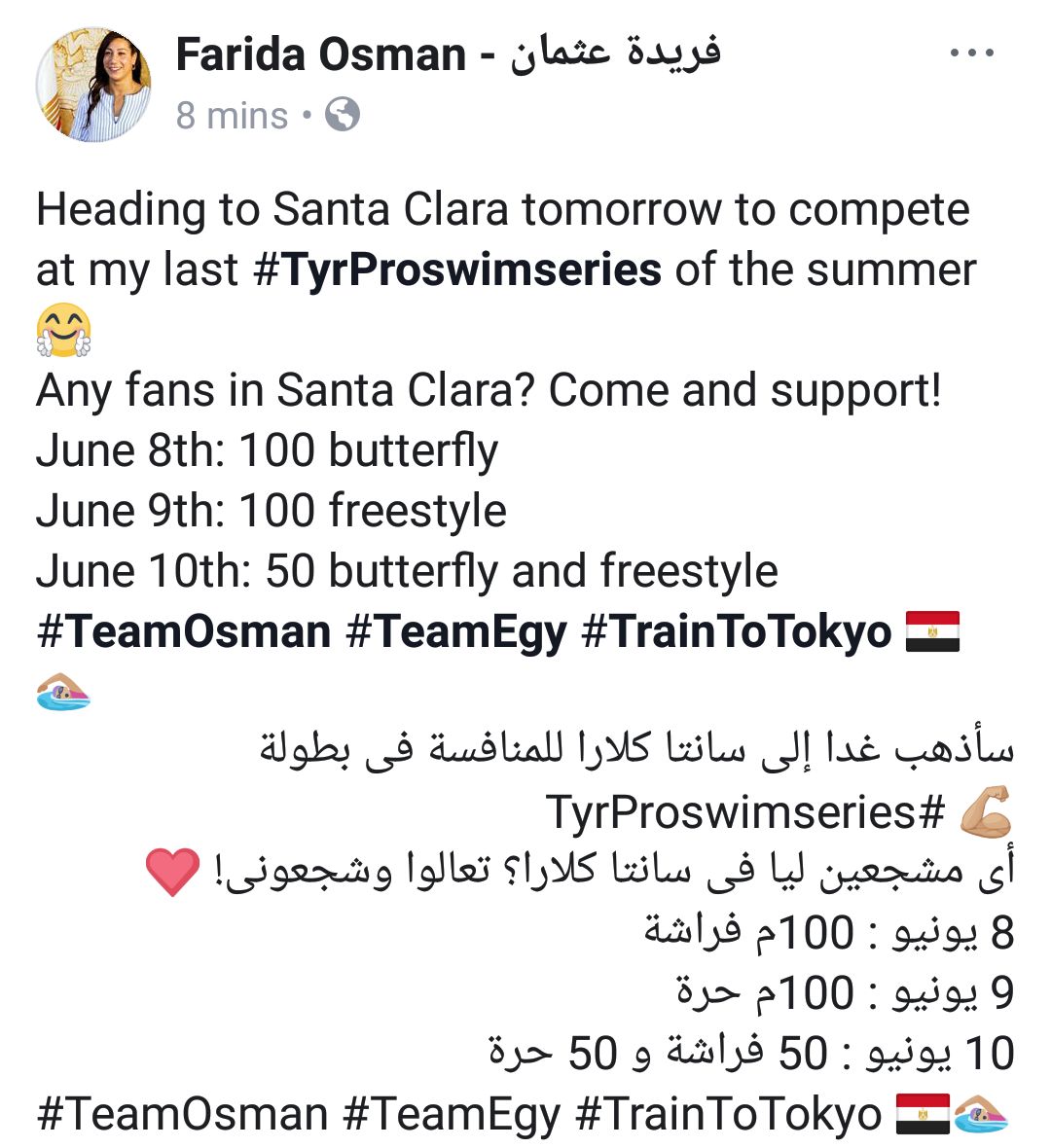The height and width of the screenshot is (1148, 1051).
Task: Open the three-dot post options menu
Action: (x=973, y=54)
